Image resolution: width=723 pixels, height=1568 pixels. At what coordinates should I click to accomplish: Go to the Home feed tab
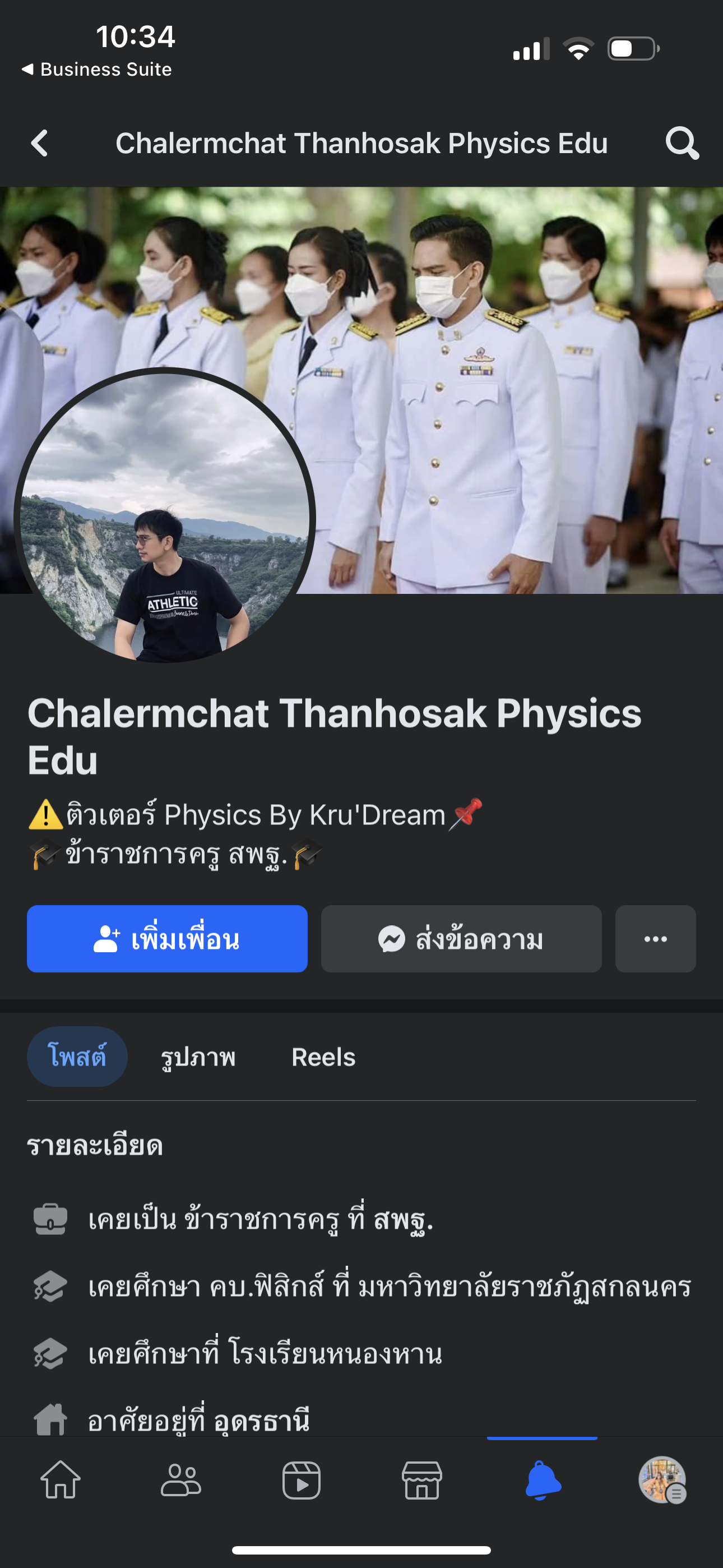click(61, 1481)
